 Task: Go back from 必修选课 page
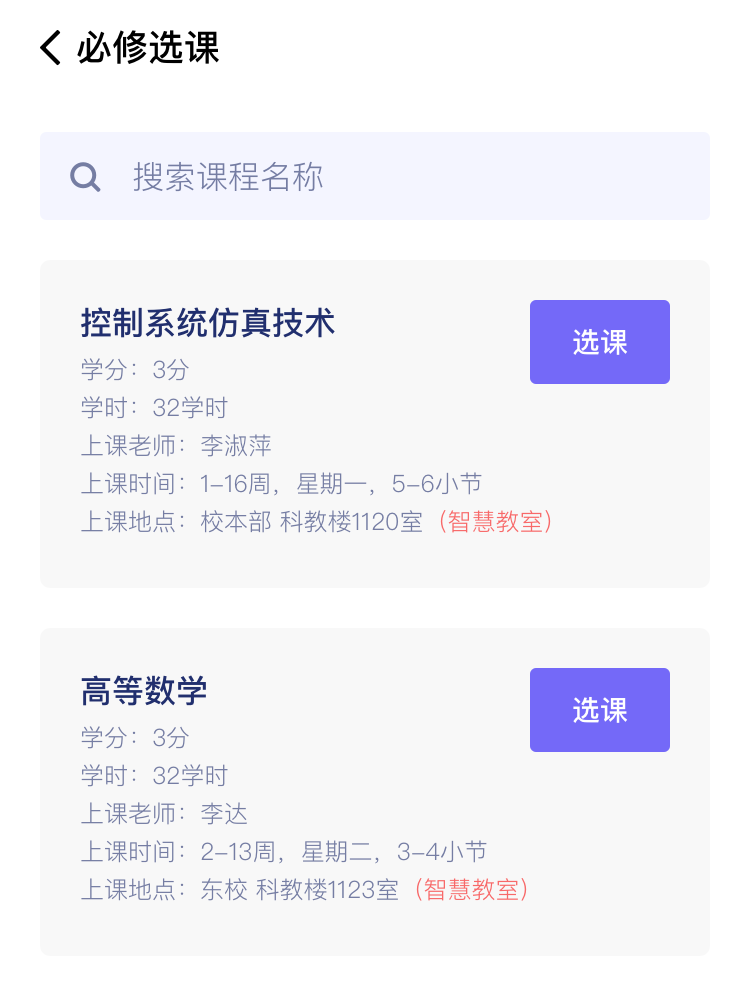51,47
